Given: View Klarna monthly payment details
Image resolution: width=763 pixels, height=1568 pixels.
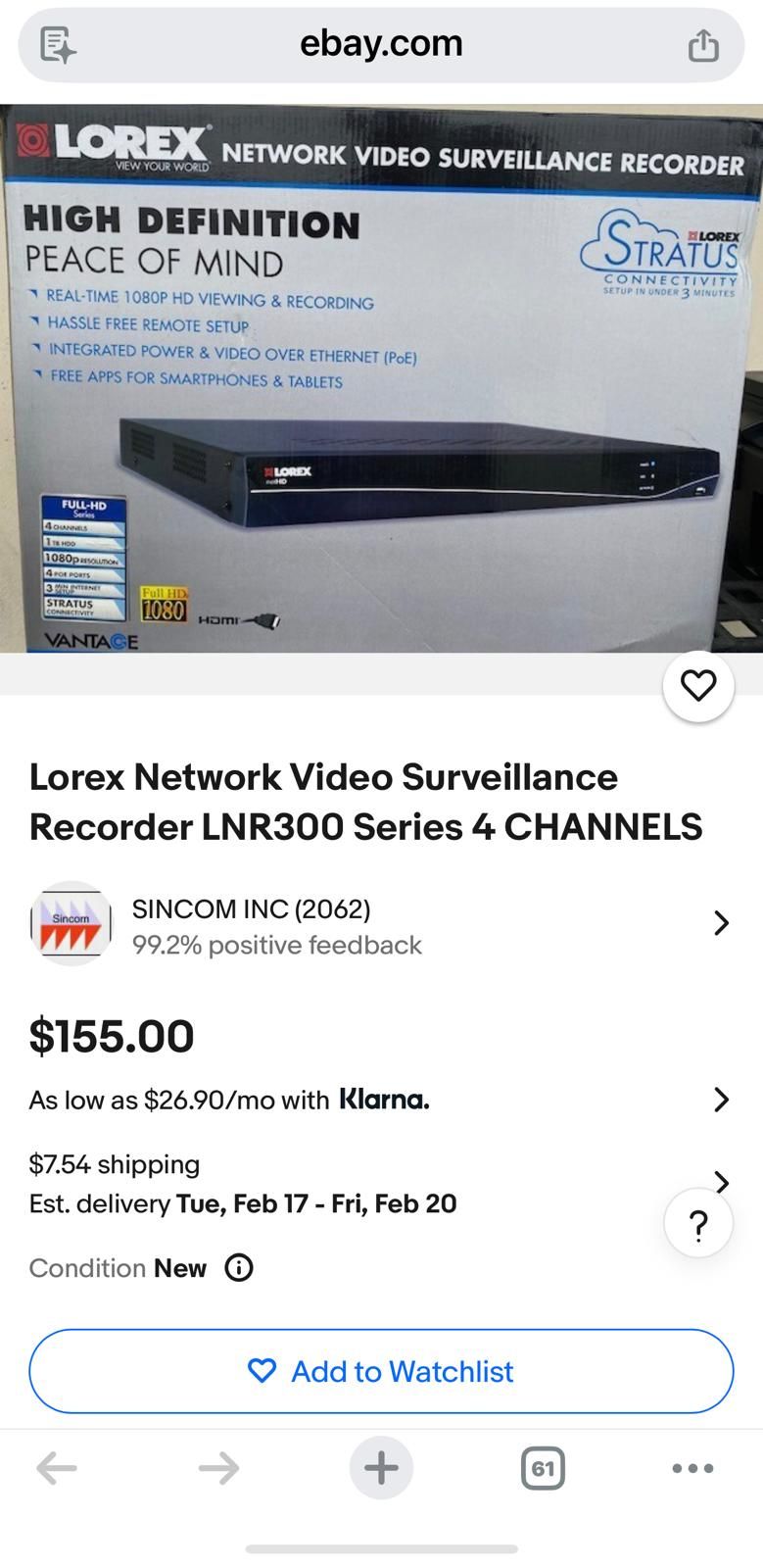Looking at the screenshot, I should click(381, 1100).
